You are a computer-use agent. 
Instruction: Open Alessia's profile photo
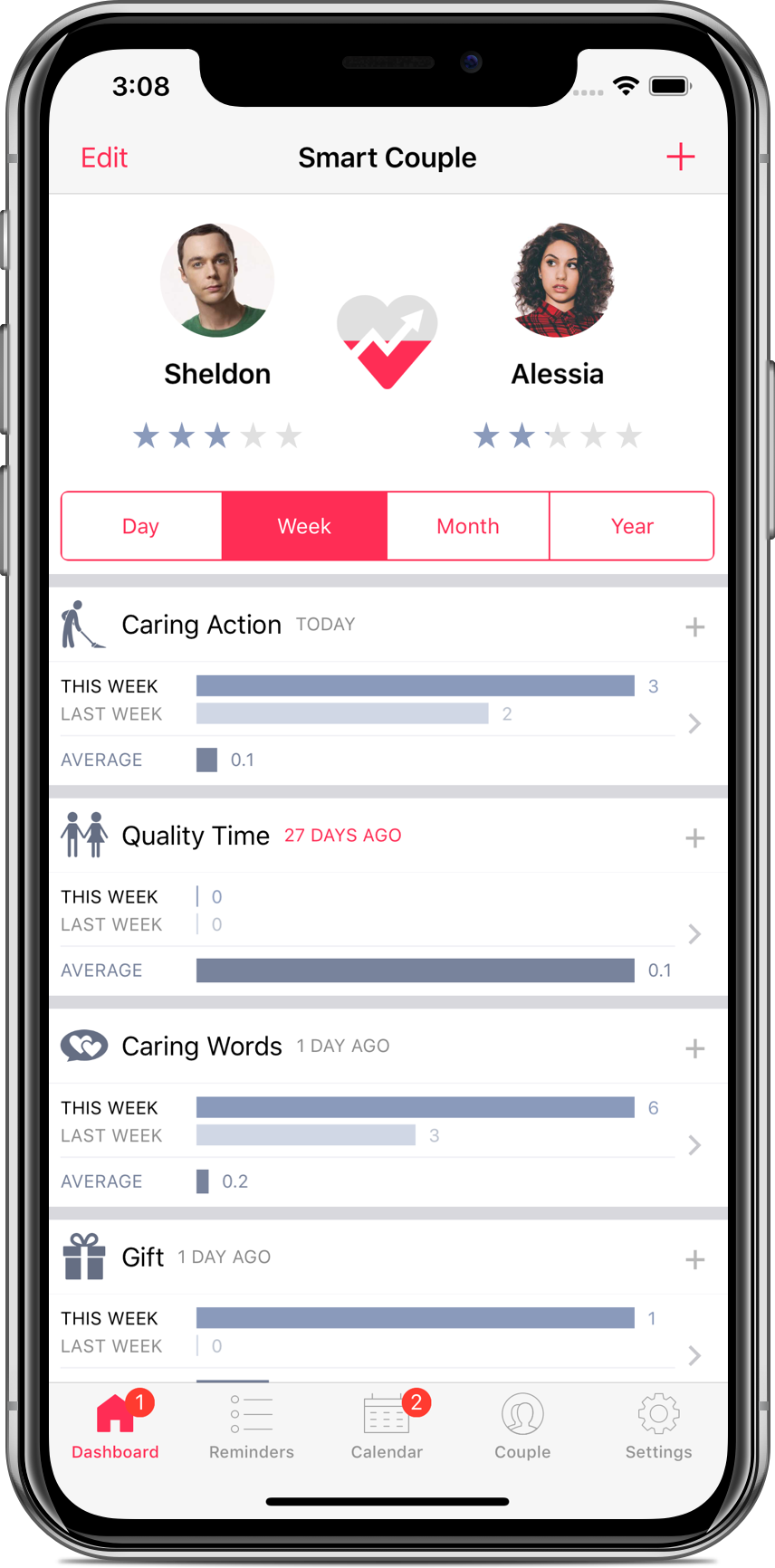click(x=559, y=281)
